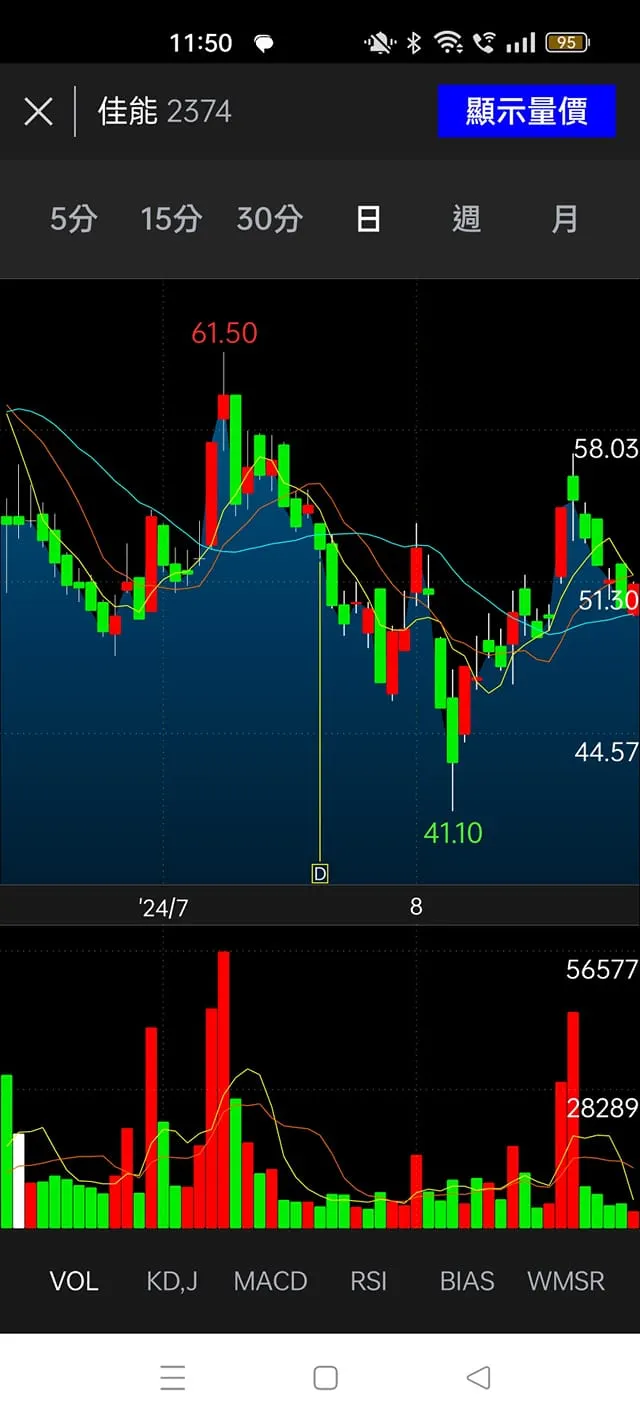Open the WMSR indicator
This screenshot has height=1422, width=640.
tap(566, 1281)
